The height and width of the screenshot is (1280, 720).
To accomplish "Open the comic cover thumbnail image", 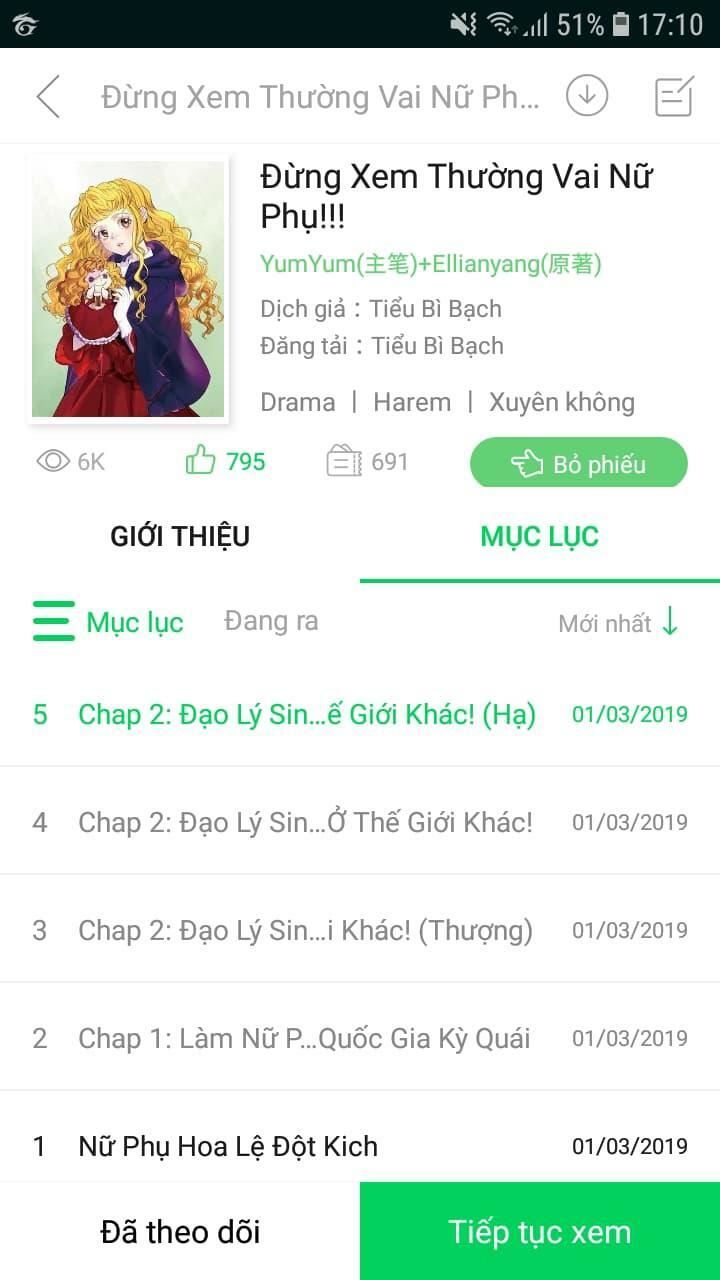I will click(x=128, y=288).
